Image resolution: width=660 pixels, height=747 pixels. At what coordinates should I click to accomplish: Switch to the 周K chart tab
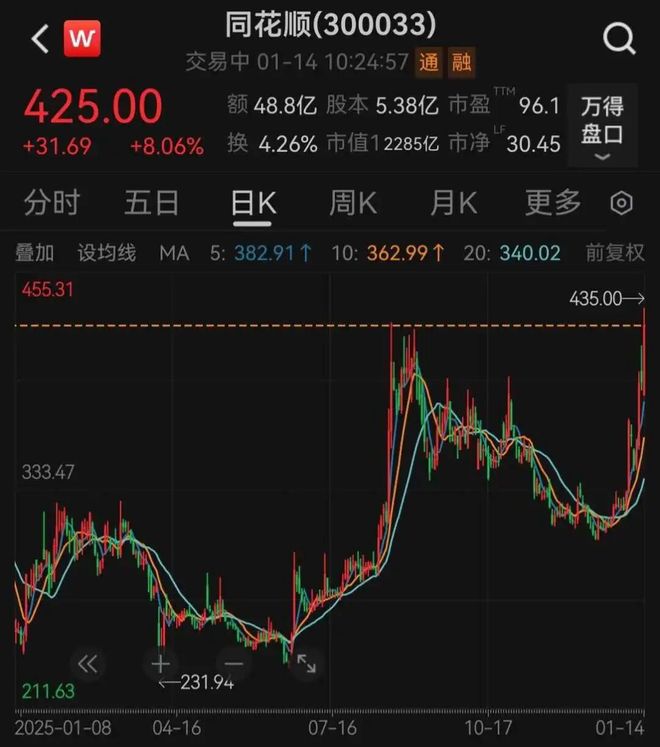pyautogui.click(x=353, y=203)
